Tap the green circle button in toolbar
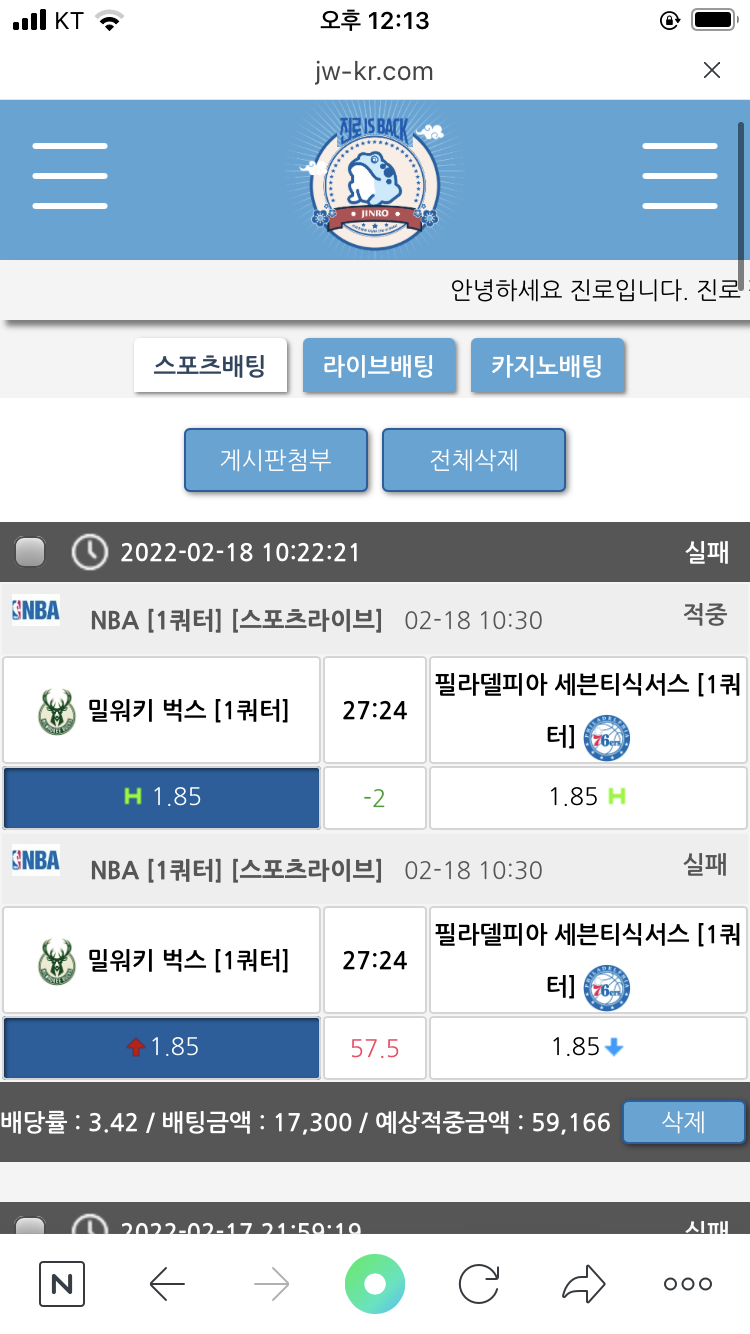This screenshot has height=1334, width=750. 375,1284
